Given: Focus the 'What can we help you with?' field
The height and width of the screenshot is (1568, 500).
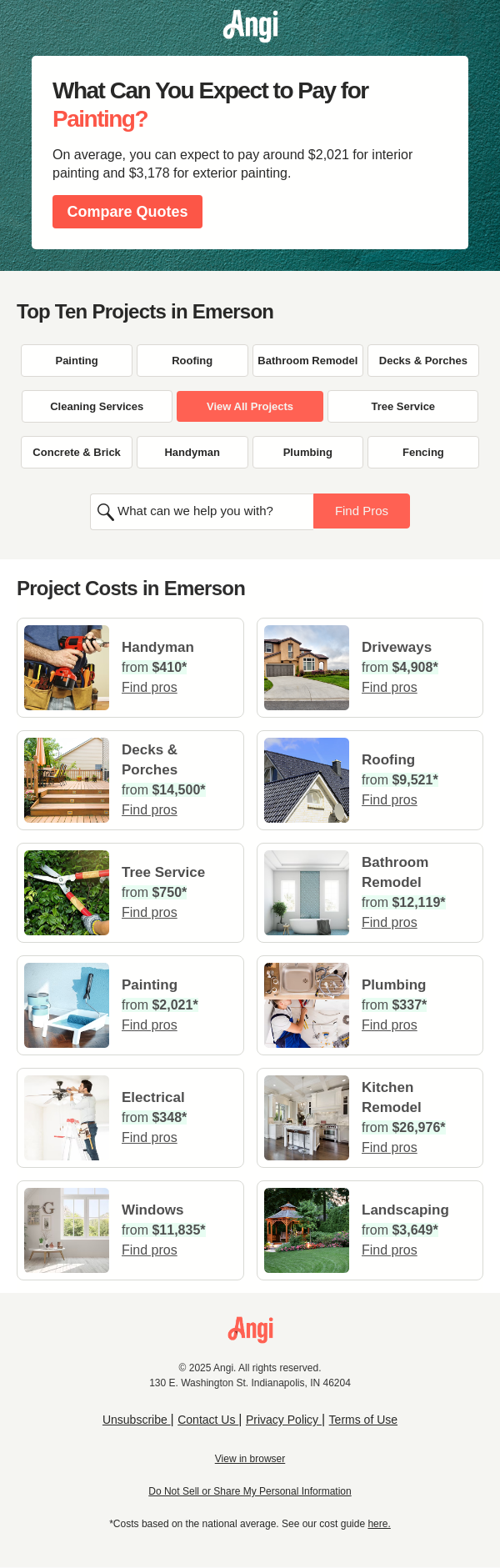Looking at the screenshot, I should point(208,511).
